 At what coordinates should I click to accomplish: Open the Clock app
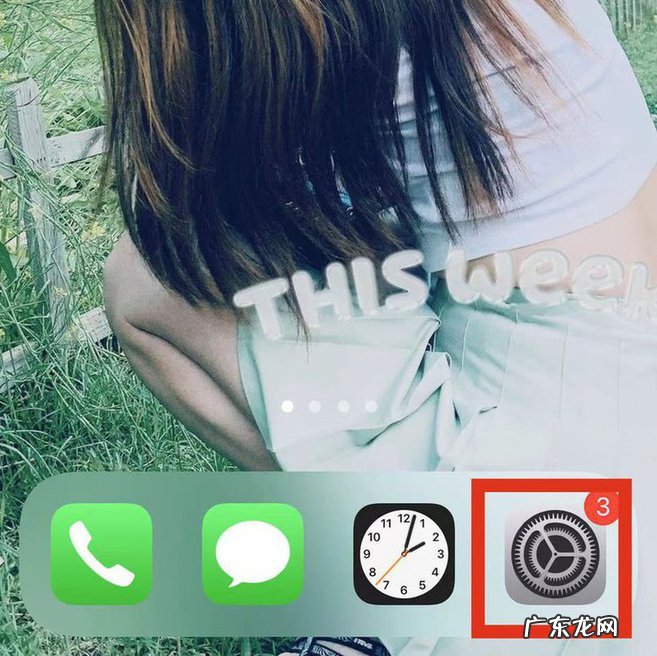(x=404, y=553)
